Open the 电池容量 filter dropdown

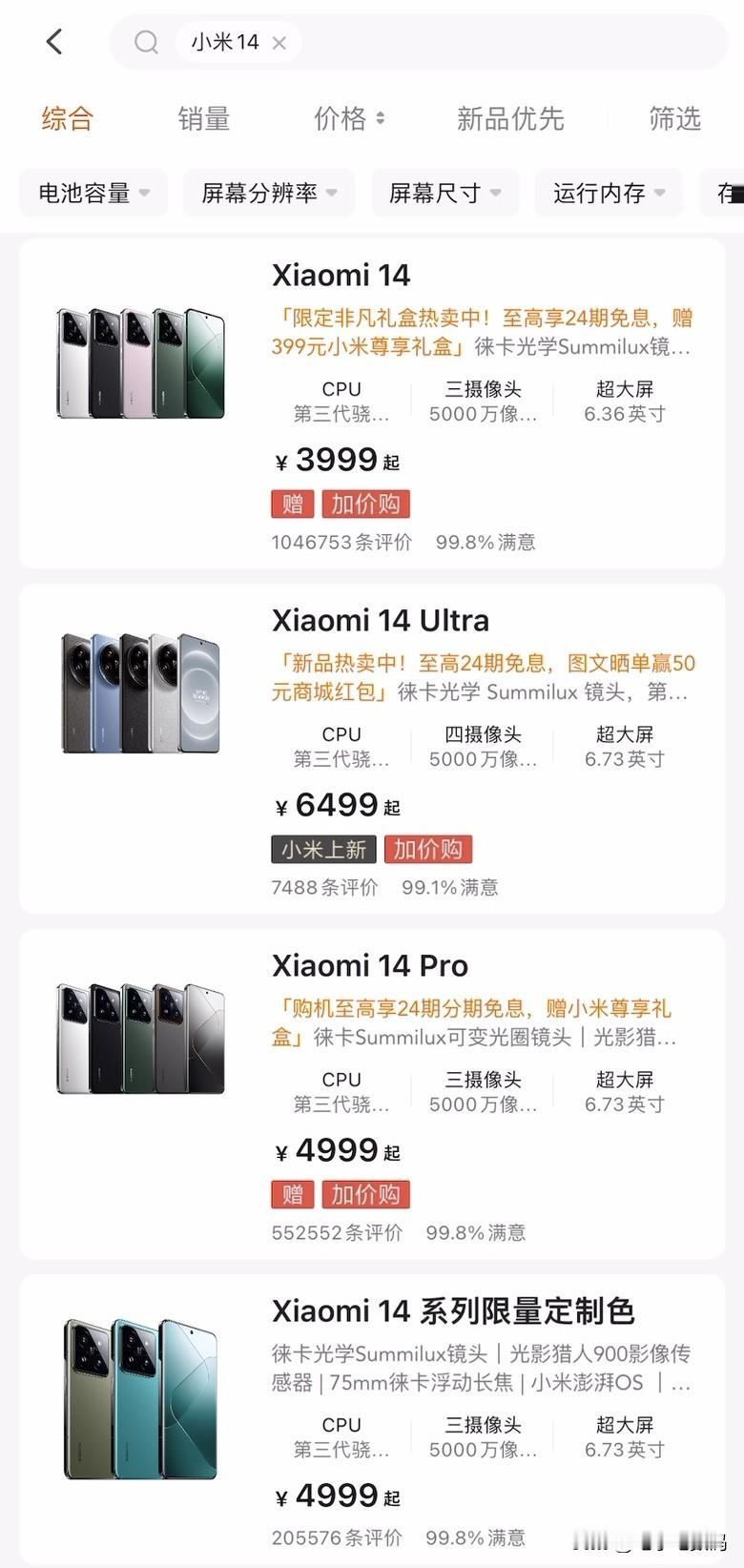(92, 192)
